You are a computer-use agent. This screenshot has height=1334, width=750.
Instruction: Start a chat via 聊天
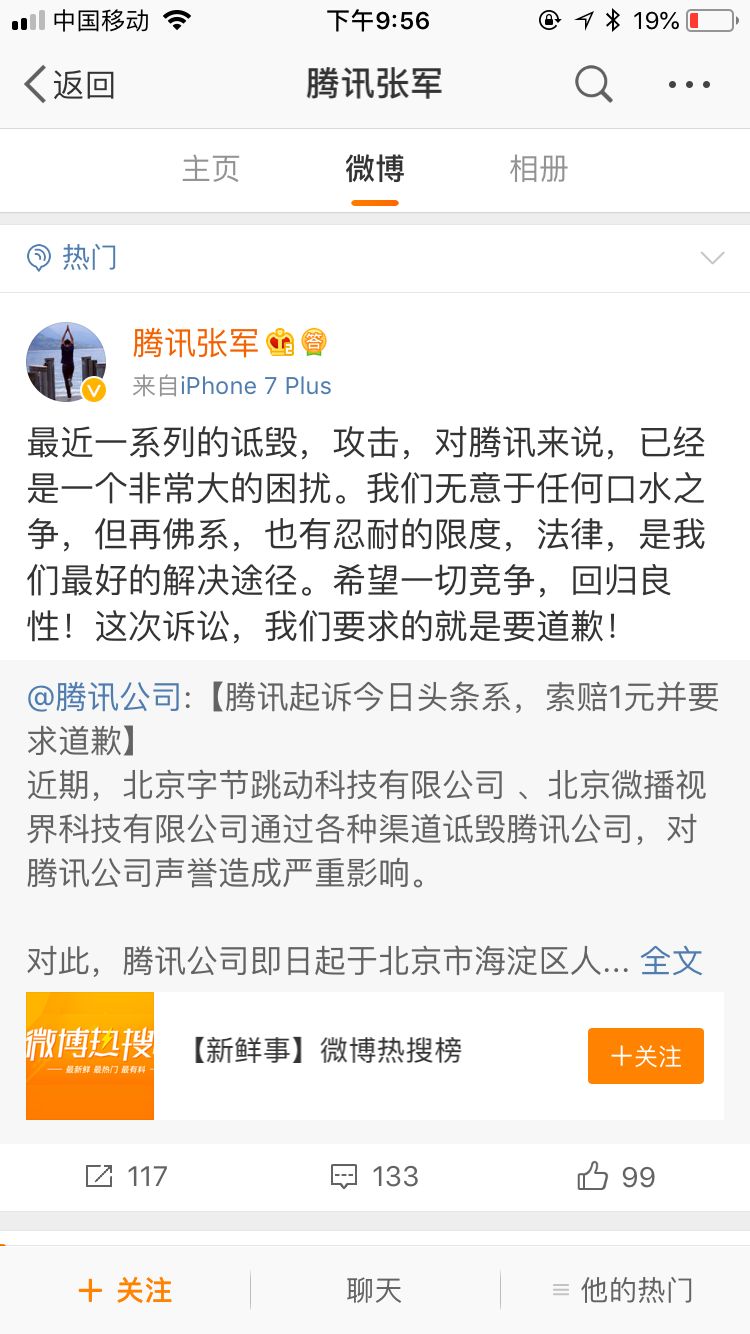click(374, 1290)
